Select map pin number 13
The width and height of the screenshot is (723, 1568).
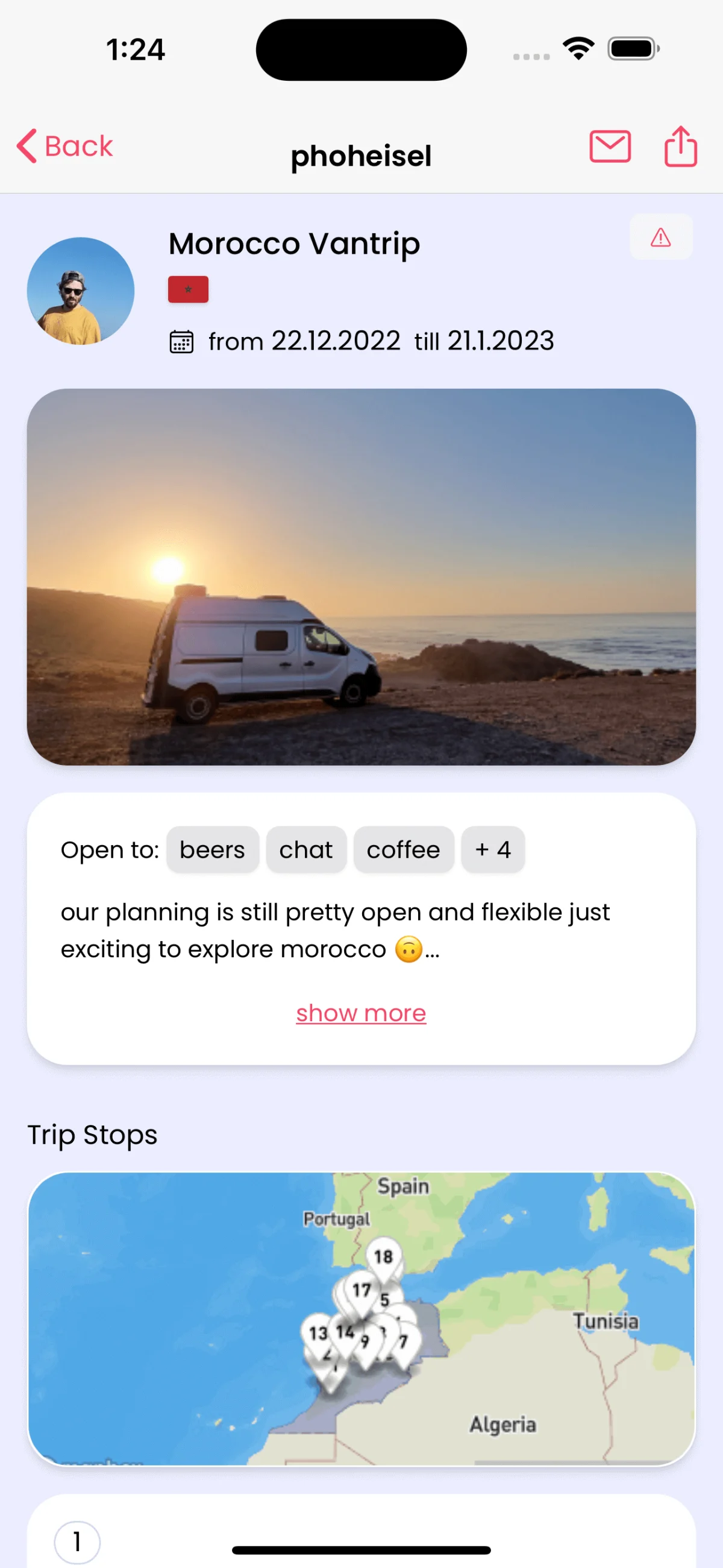318,1333
